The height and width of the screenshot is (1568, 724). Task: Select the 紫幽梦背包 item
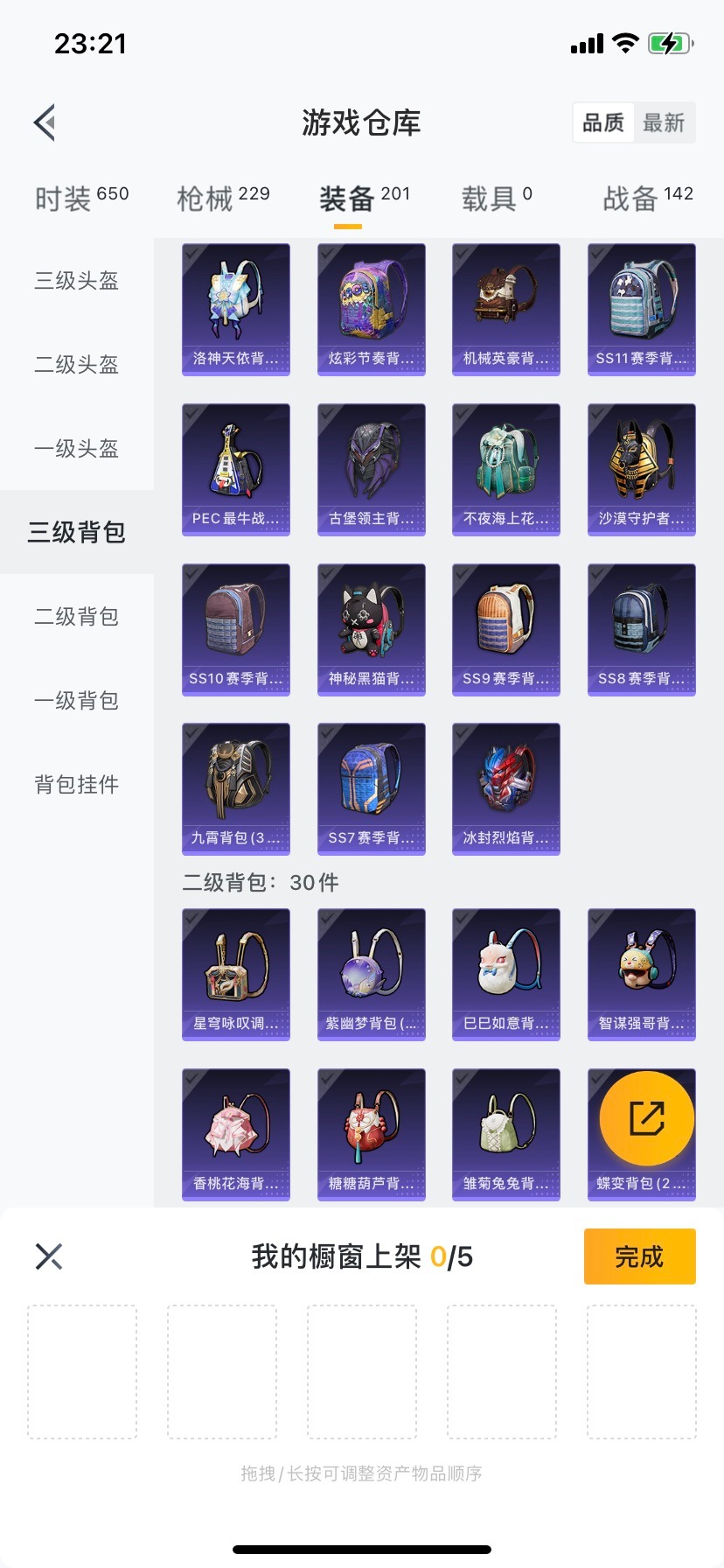click(x=371, y=975)
